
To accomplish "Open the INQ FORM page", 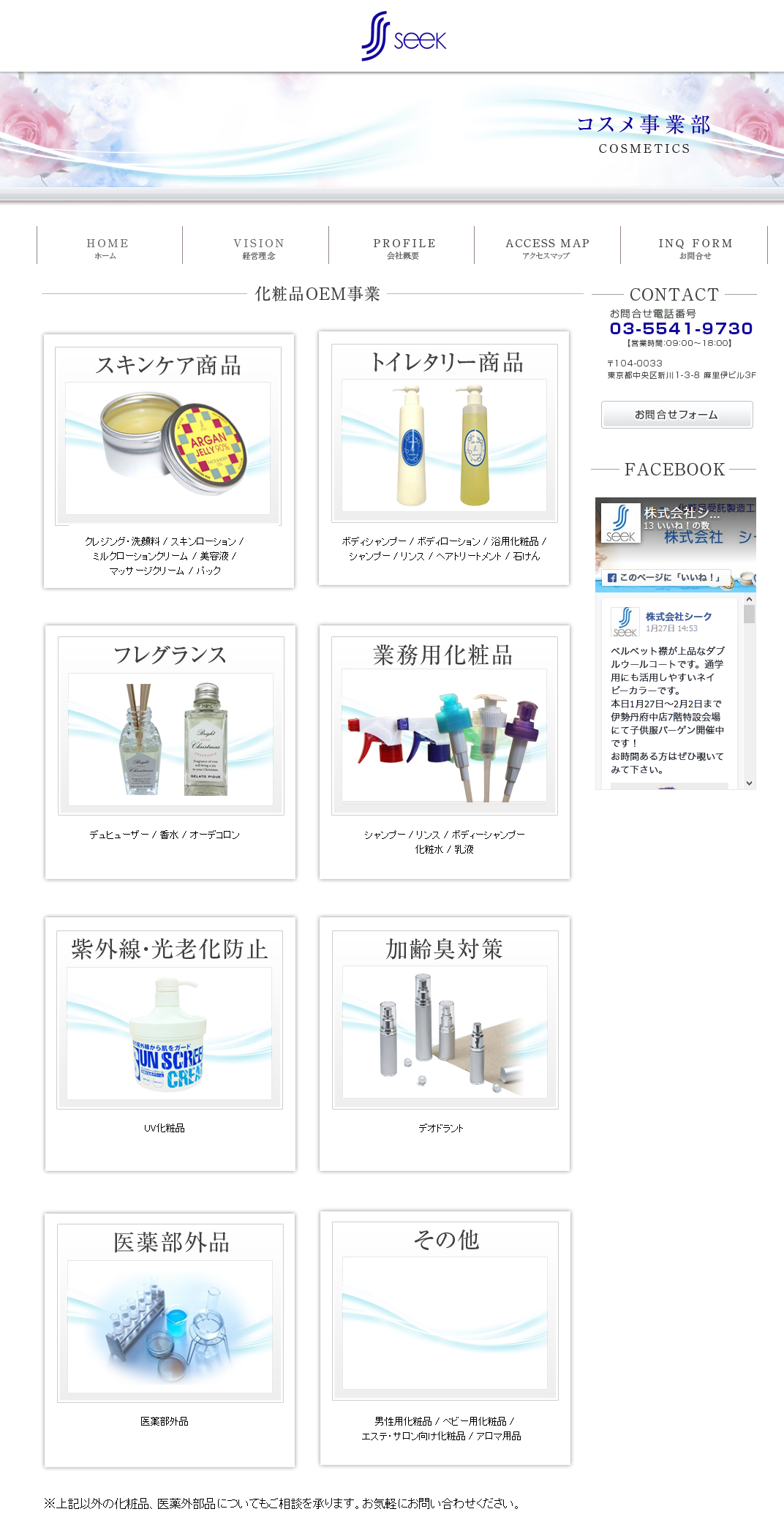I will [694, 248].
